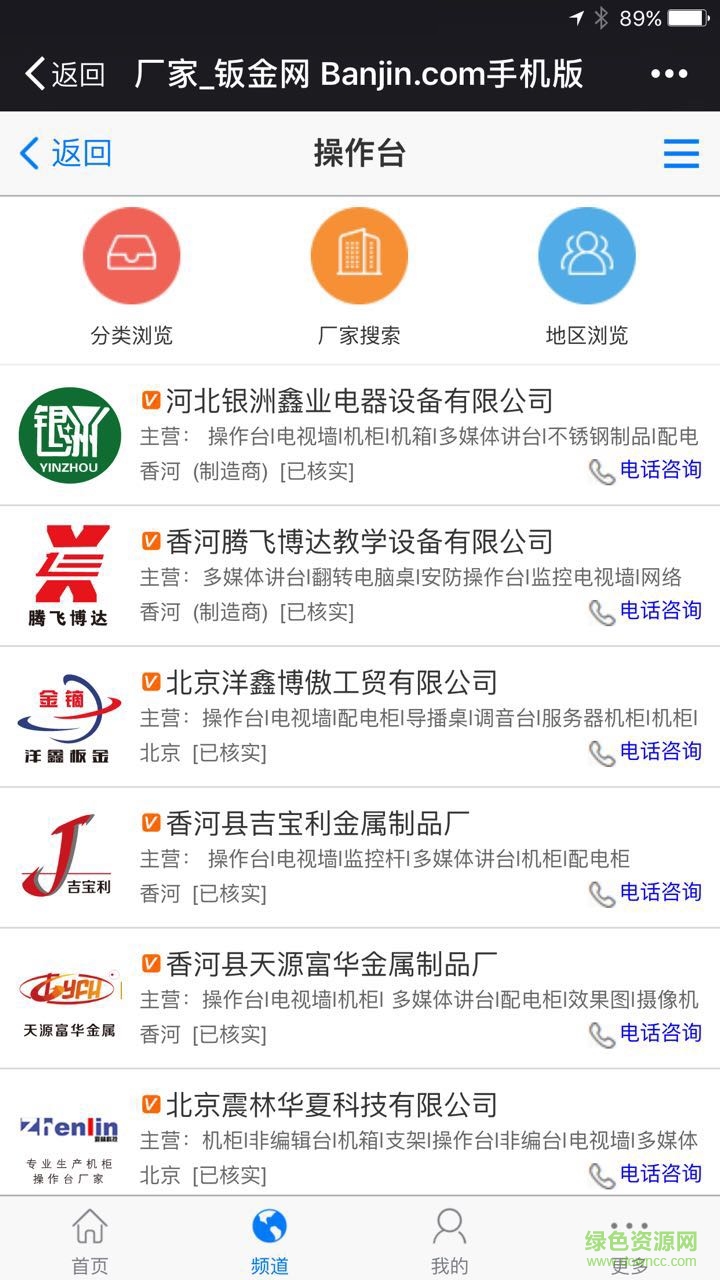Tap the 频道 globe icon in bottom bar
This screenshot has width=720, height=1280.
(268, 1222)
